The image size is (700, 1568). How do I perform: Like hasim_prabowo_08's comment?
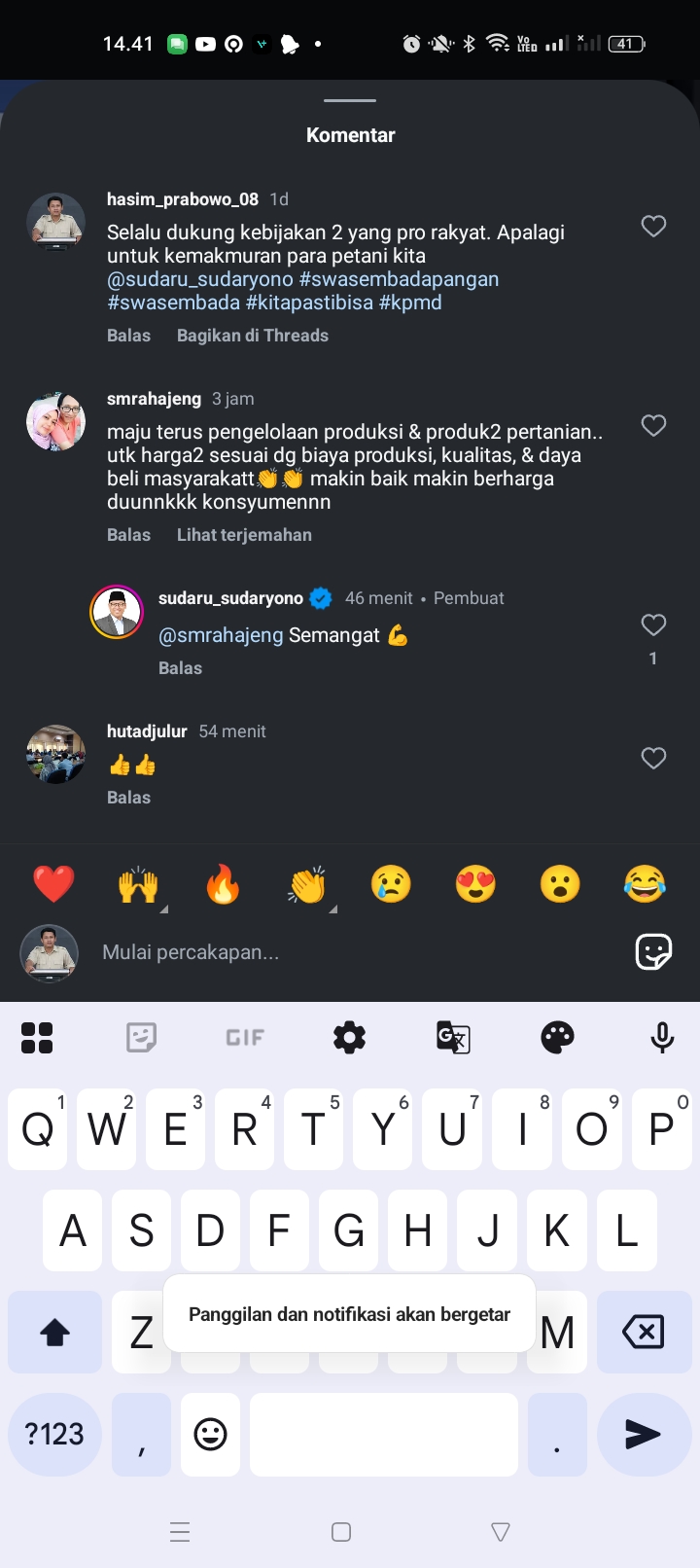pyautogui.click(x=653, y=226)
